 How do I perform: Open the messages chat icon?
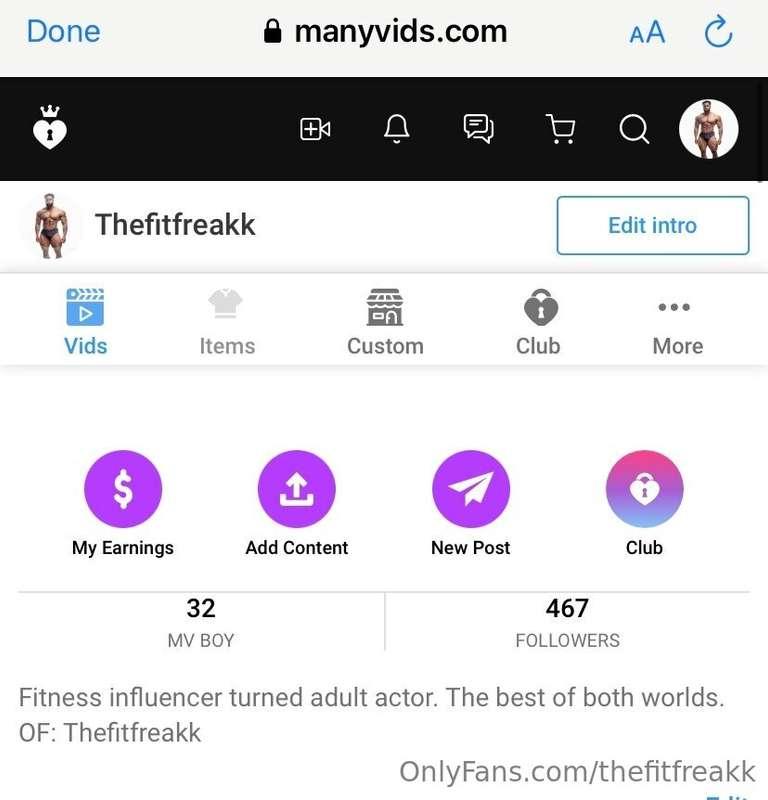click(478, 129)
